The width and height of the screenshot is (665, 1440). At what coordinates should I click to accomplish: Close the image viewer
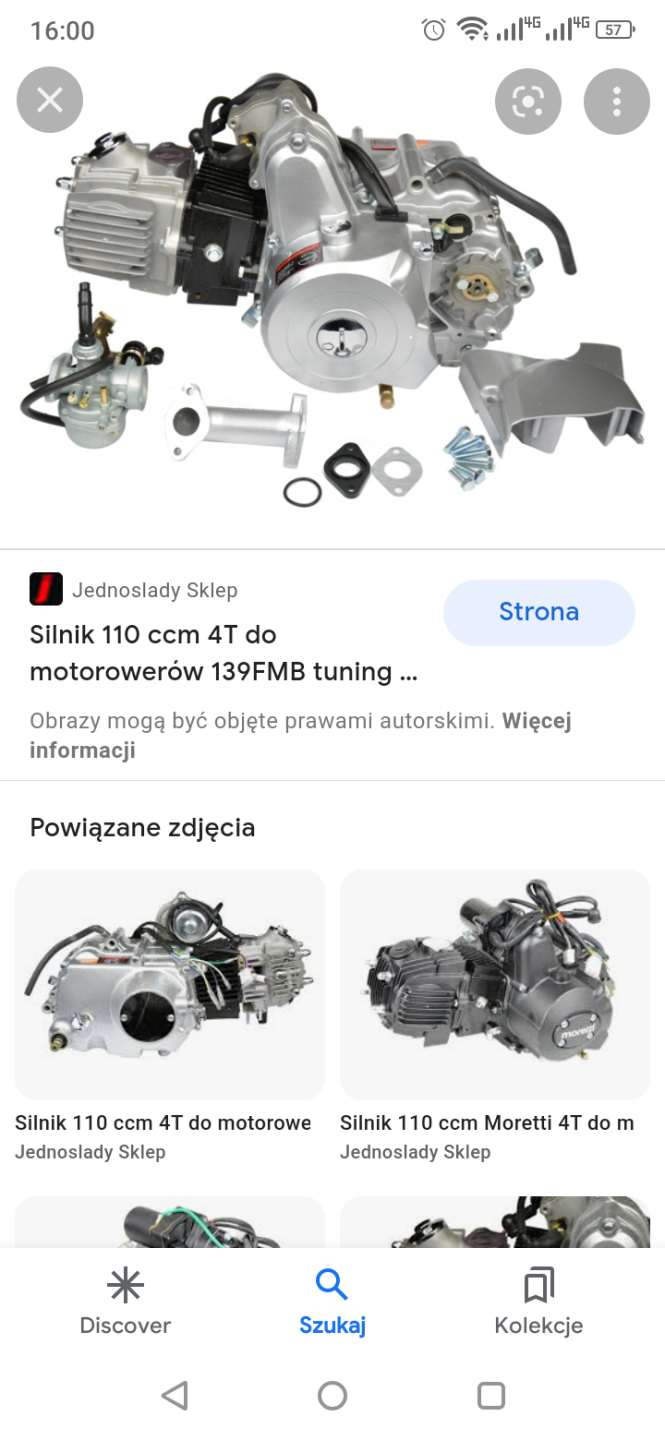click(x=49, y=100)
